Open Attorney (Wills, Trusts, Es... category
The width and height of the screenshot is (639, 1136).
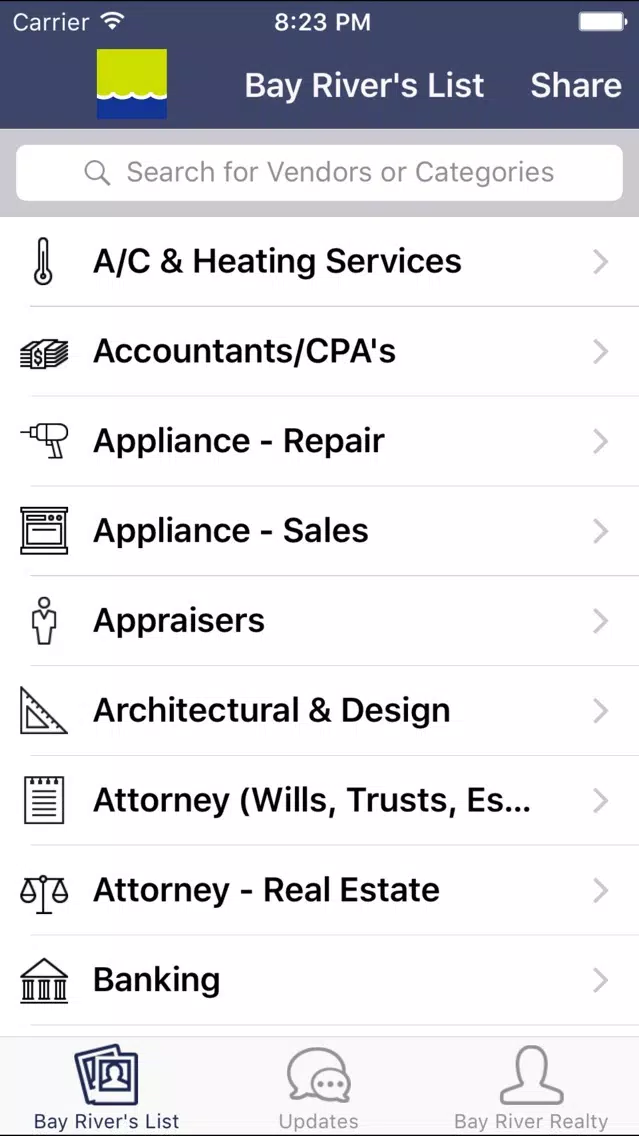tap(320, 801)
